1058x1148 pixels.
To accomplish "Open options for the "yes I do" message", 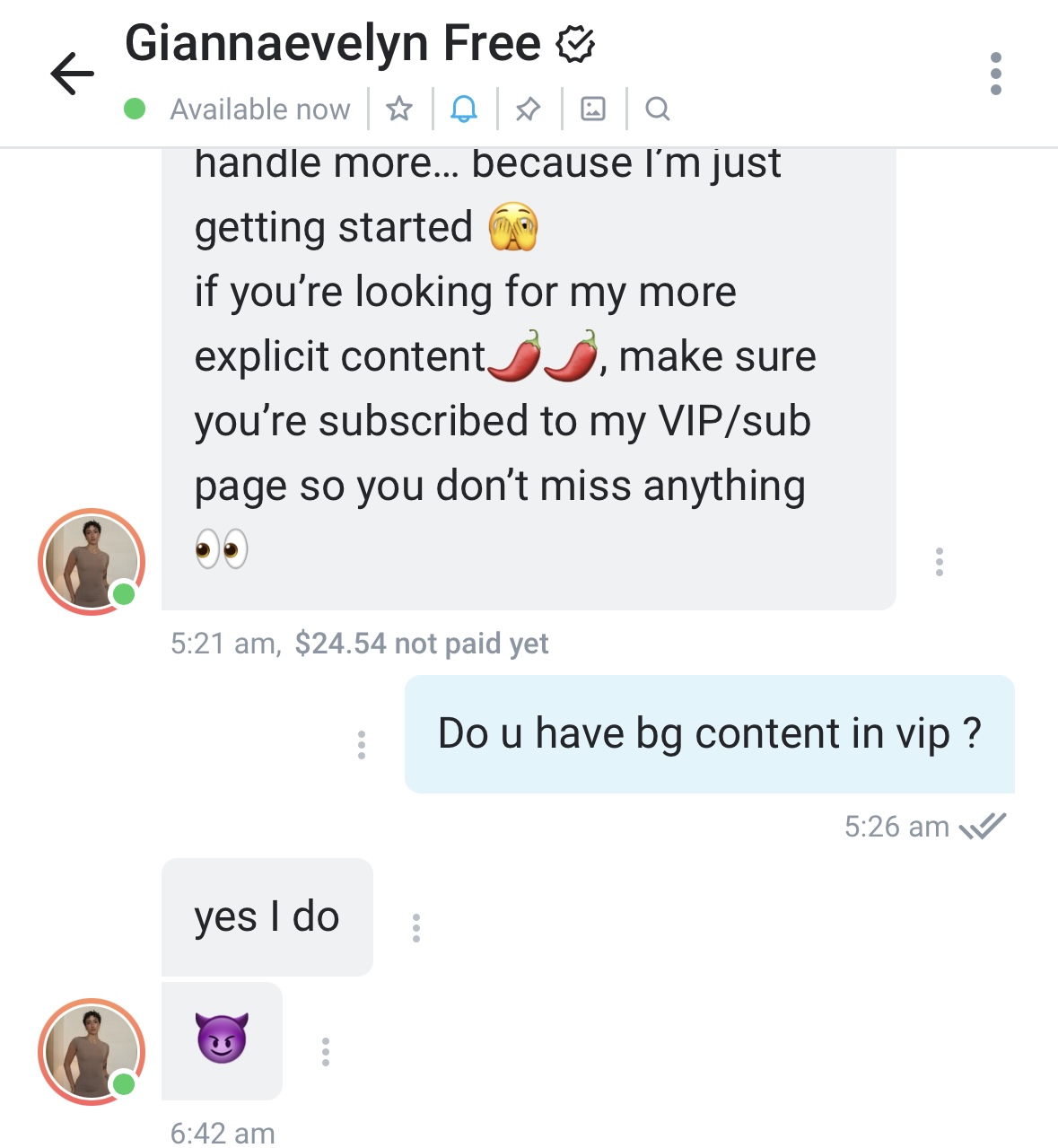I will [416, 928].
